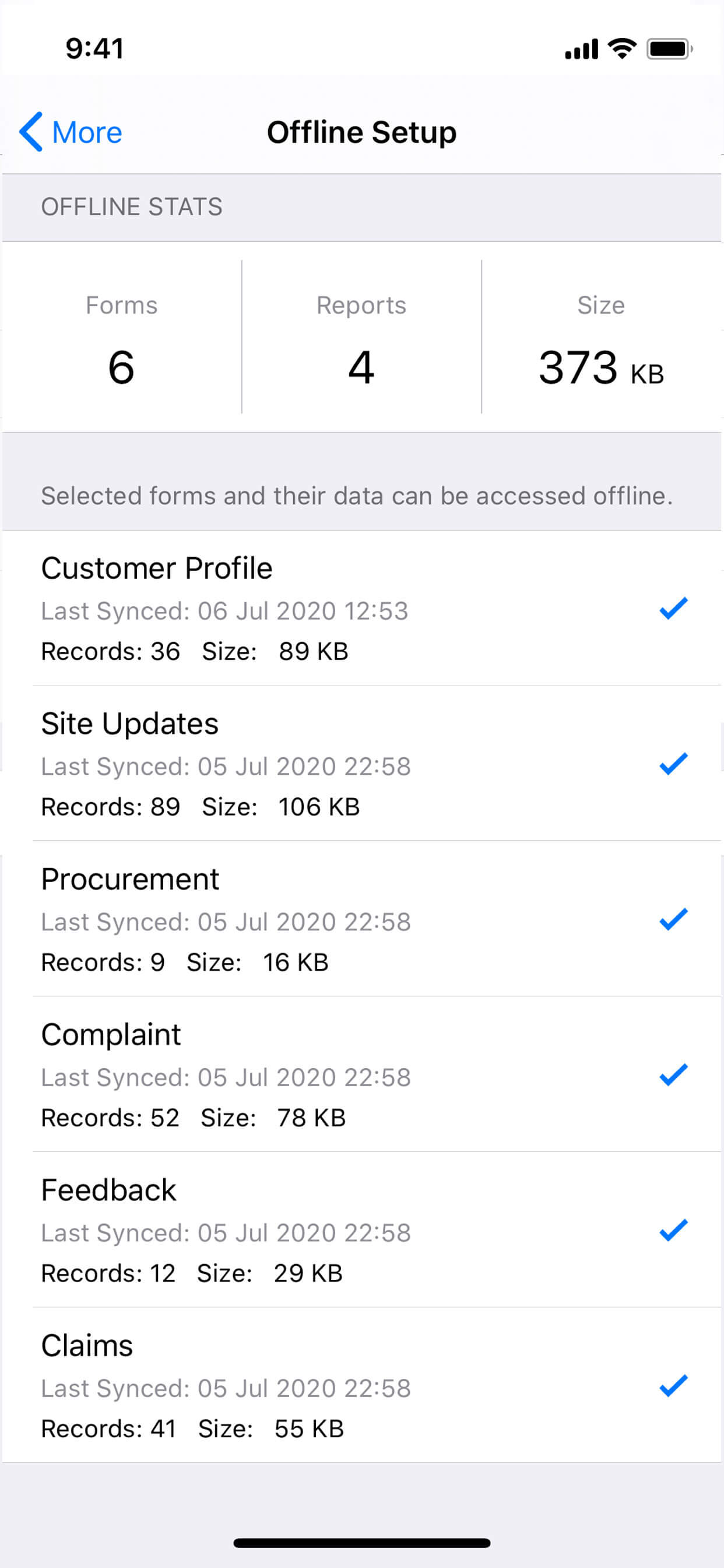
Task: Toggle offline access for Procurement
Action: click(x=673, y=919)
